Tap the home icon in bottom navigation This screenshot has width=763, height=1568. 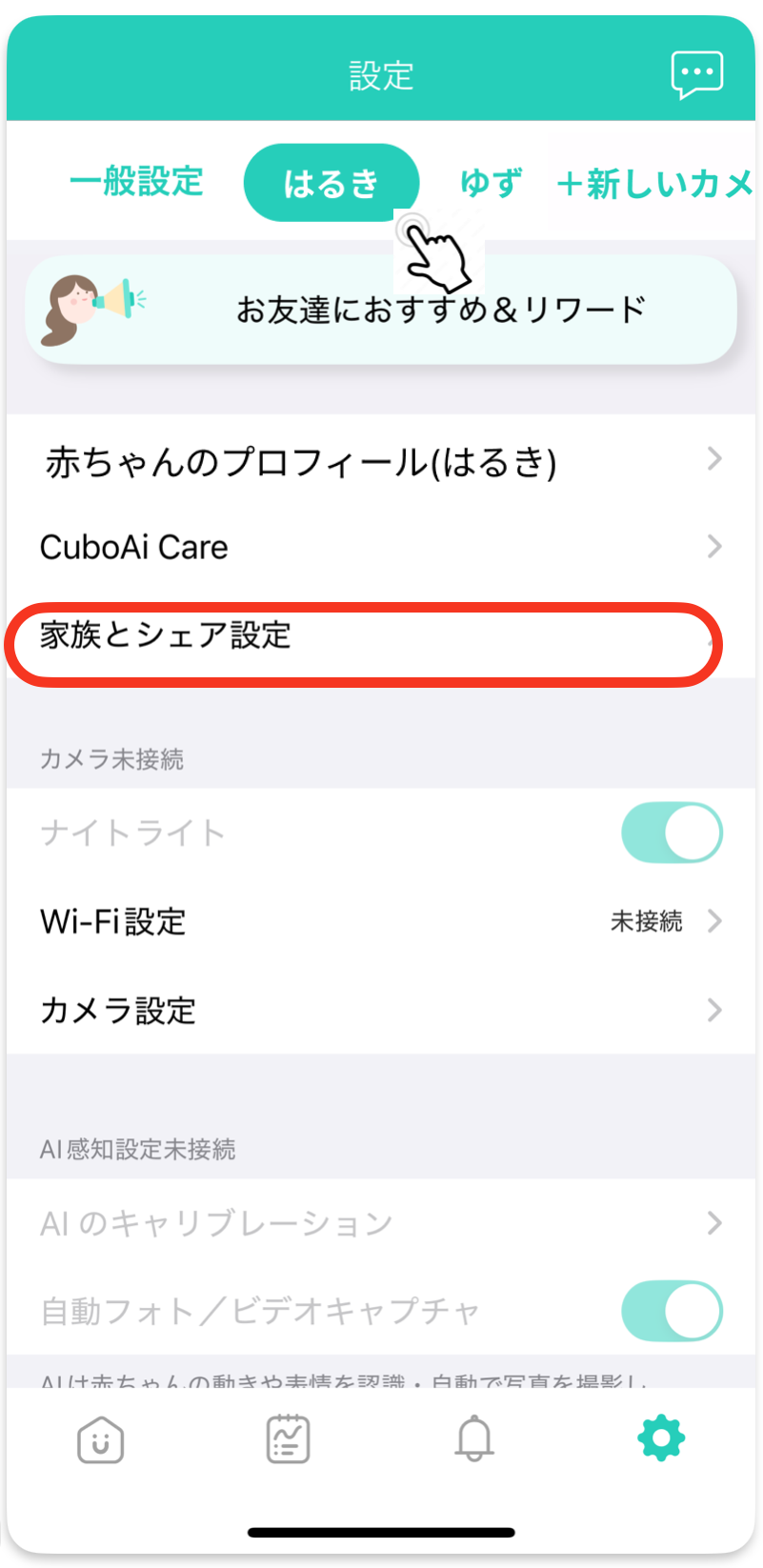pos(99,1440)
